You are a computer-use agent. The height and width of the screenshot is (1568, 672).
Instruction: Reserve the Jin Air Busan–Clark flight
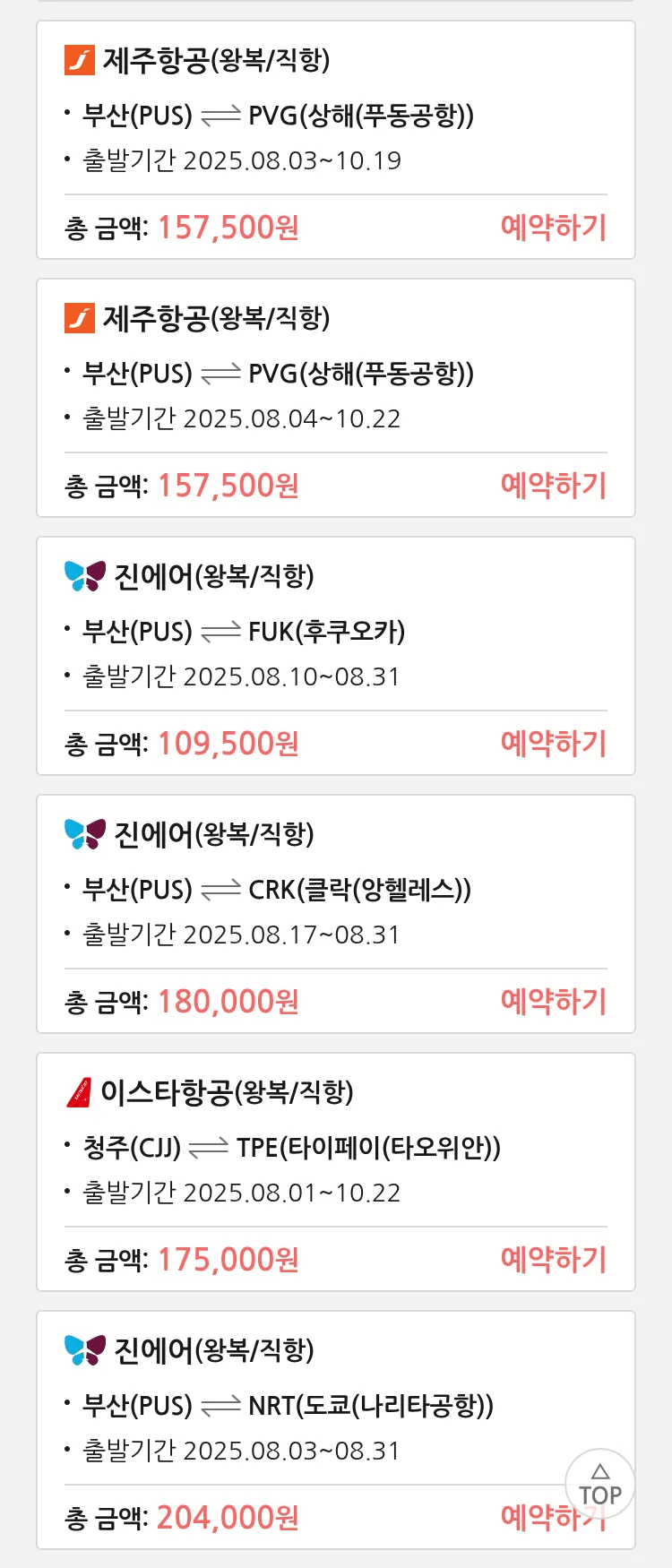(553, 1002)
